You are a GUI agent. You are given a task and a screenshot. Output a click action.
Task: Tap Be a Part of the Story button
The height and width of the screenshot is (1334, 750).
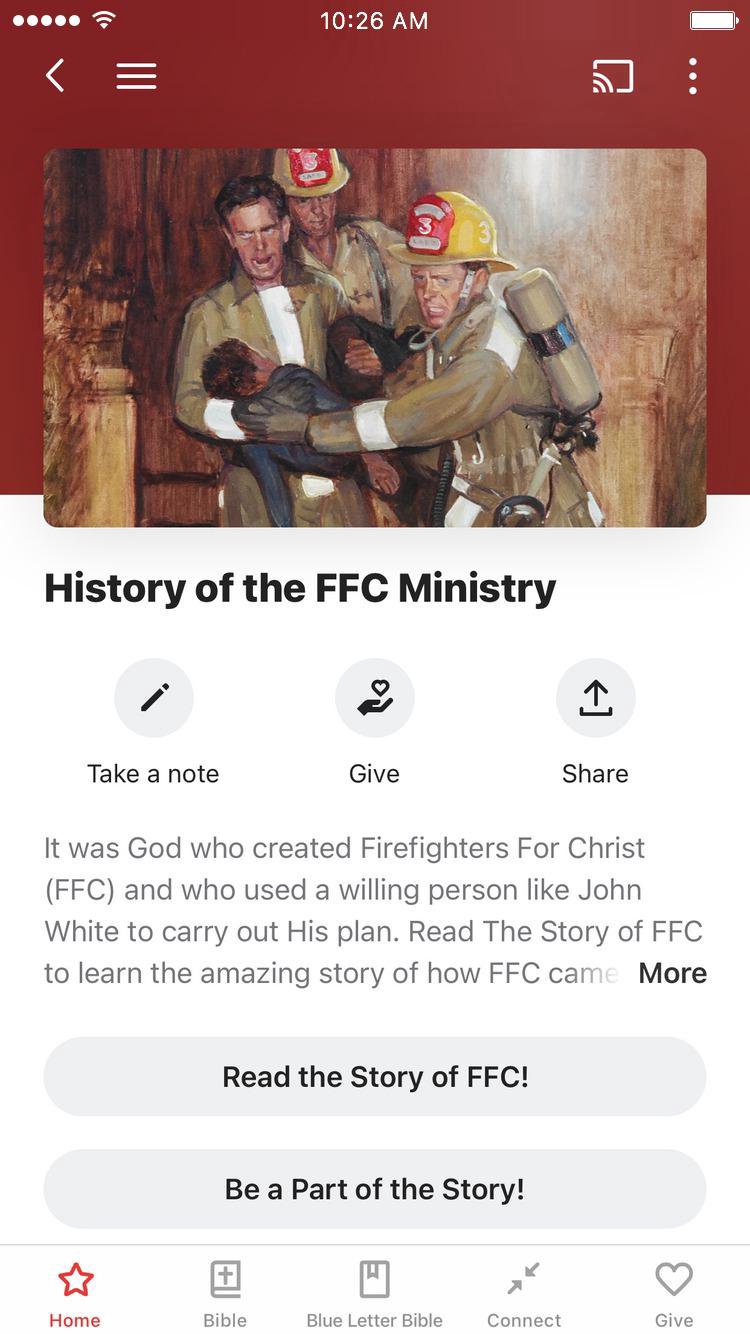click(x=374, y=1189)
